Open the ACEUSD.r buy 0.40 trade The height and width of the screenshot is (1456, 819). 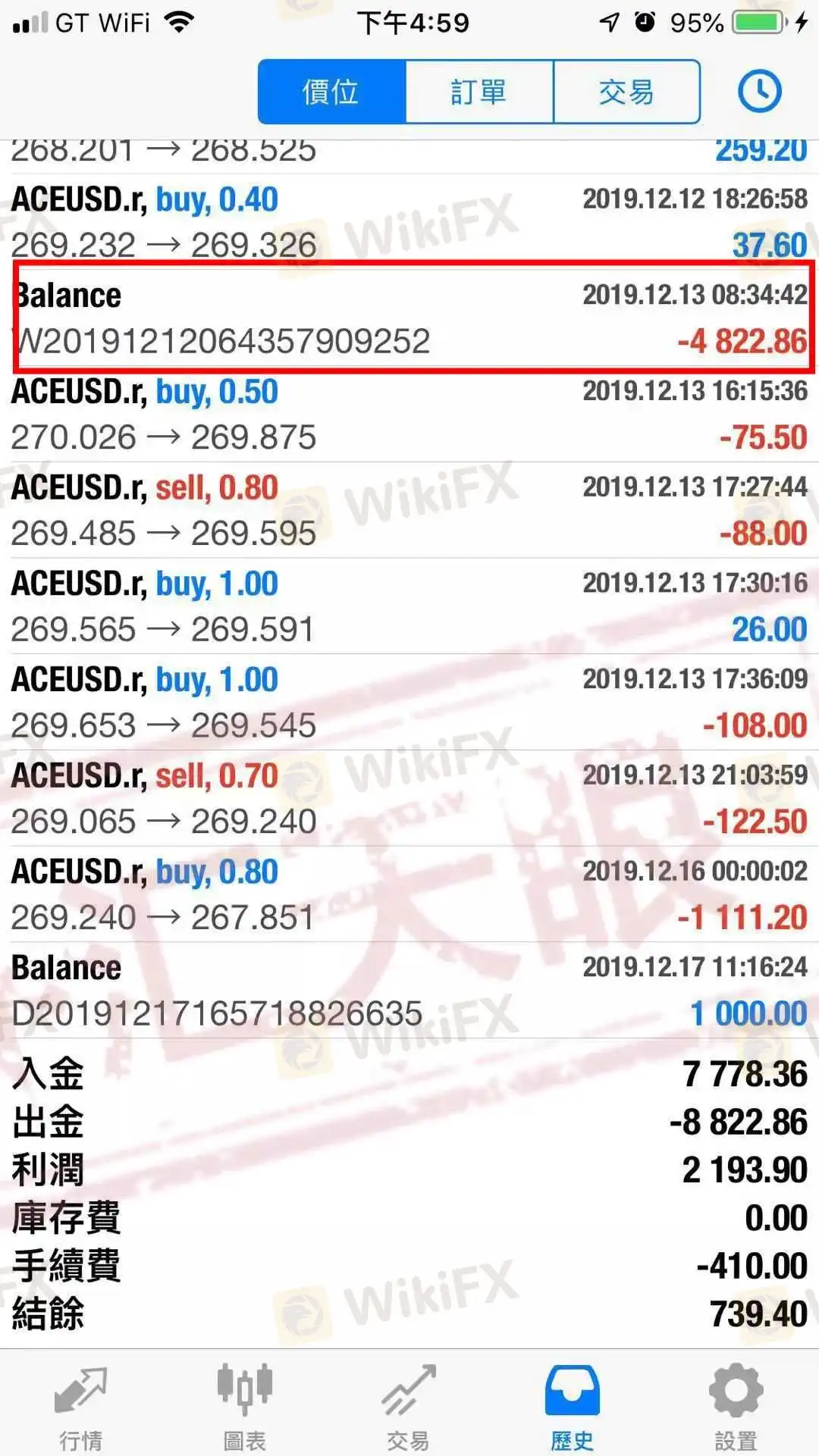pyautogui.click(x=409, y=221)
